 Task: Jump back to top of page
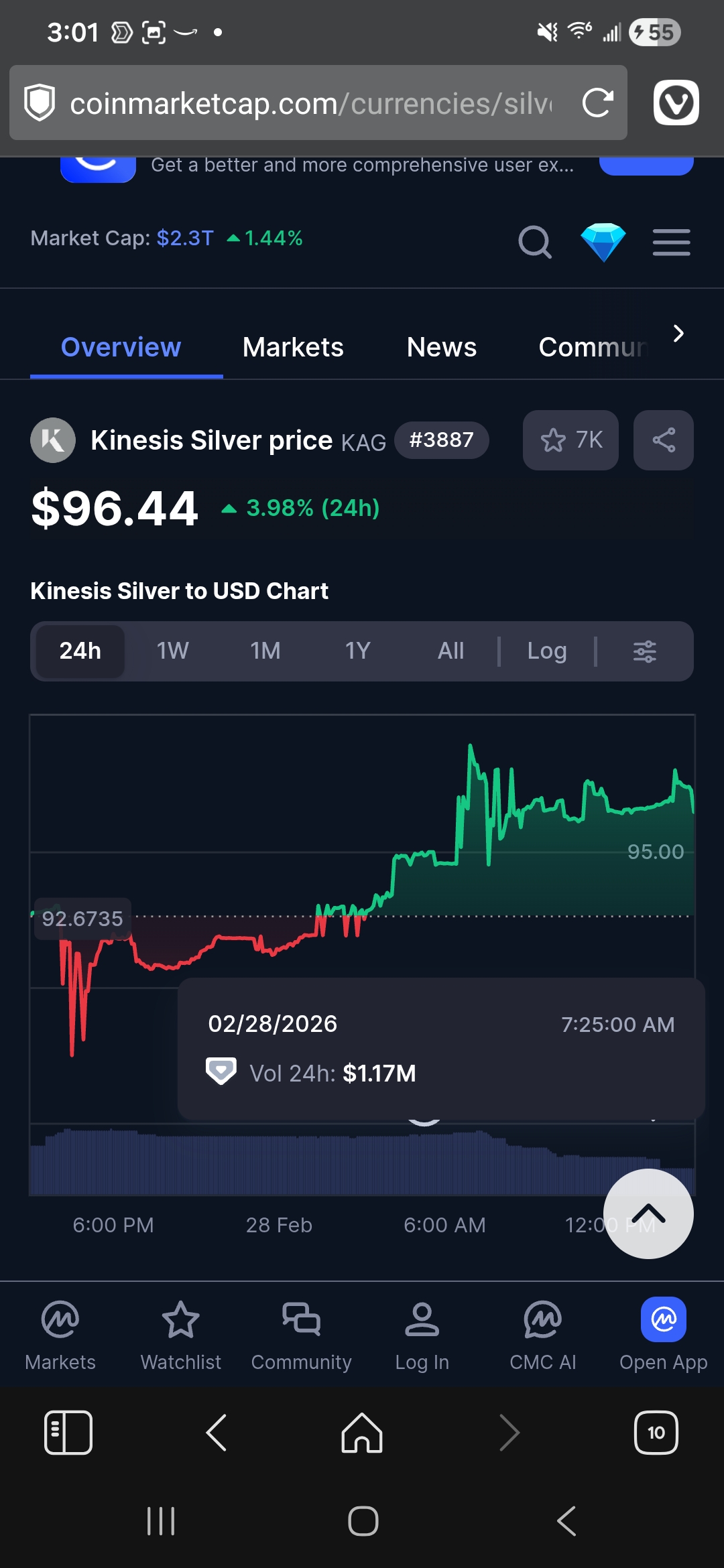(648, 1214)
